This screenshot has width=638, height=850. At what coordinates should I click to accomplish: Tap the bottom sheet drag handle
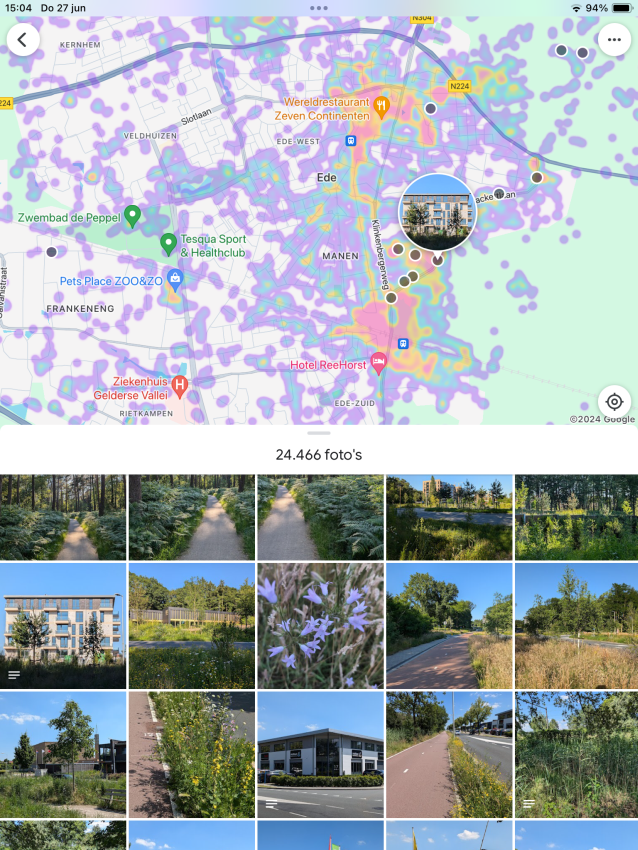[319, 433]
